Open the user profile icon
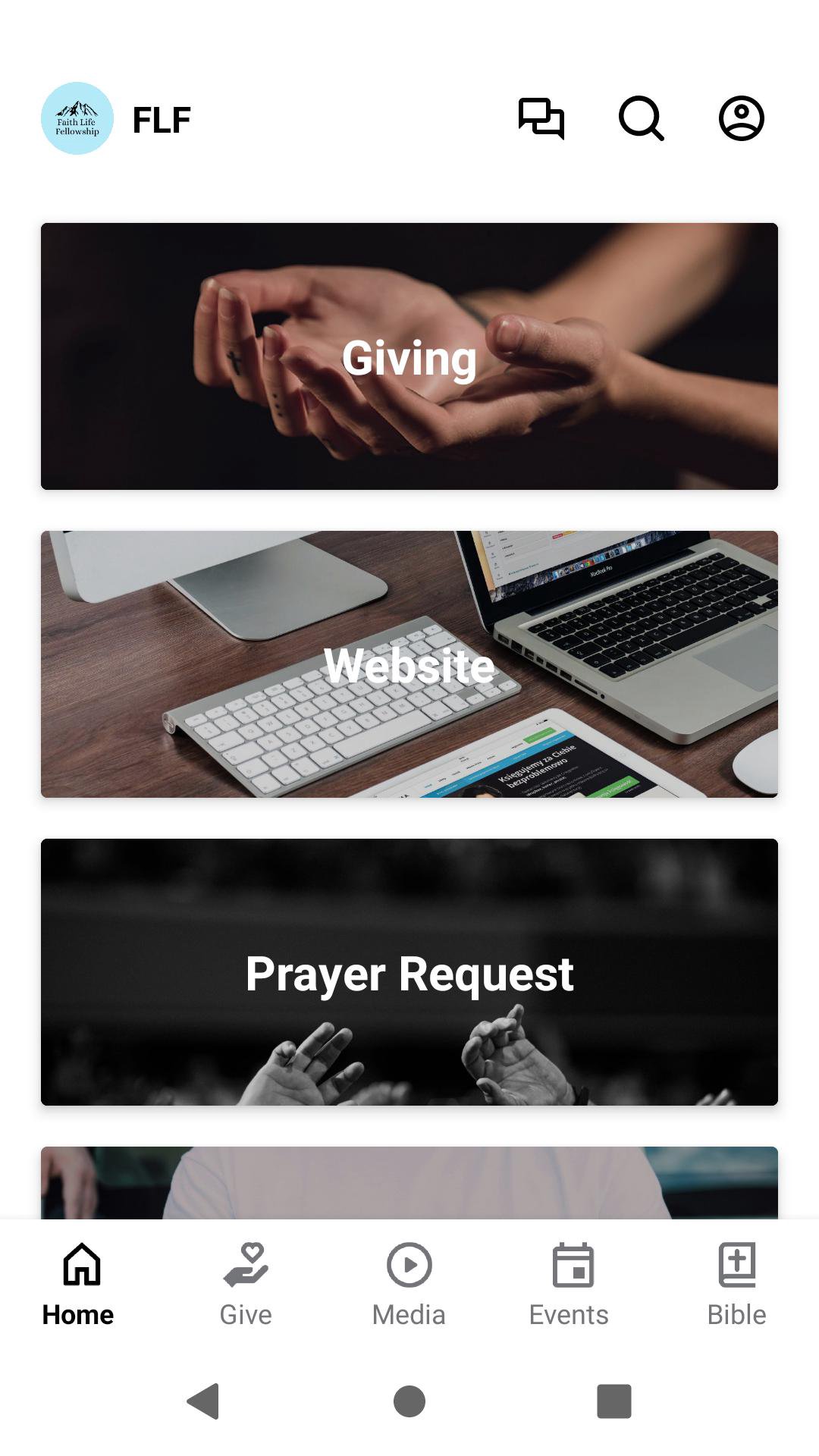Viewport: 819px width, 1456px height. [741, 118]
